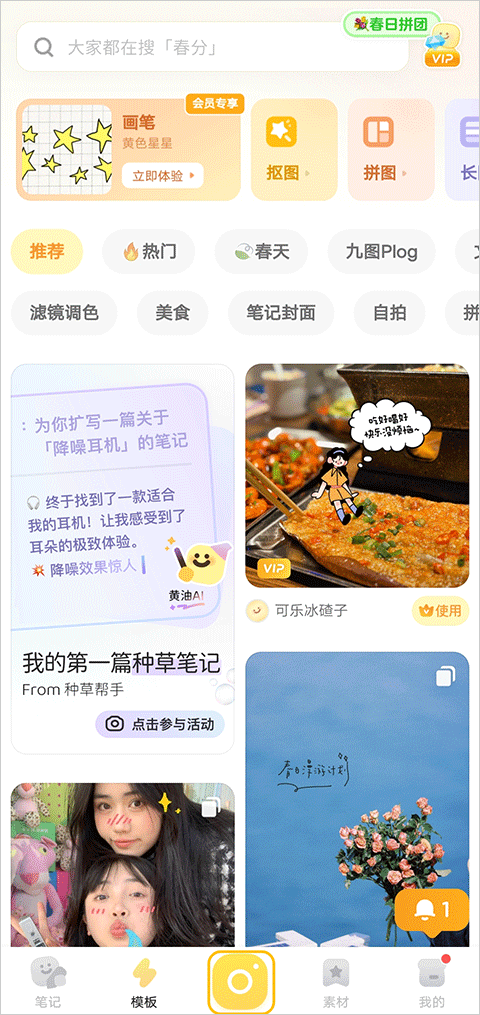
Task: Filter by 笔记封面
Action: 281,313
